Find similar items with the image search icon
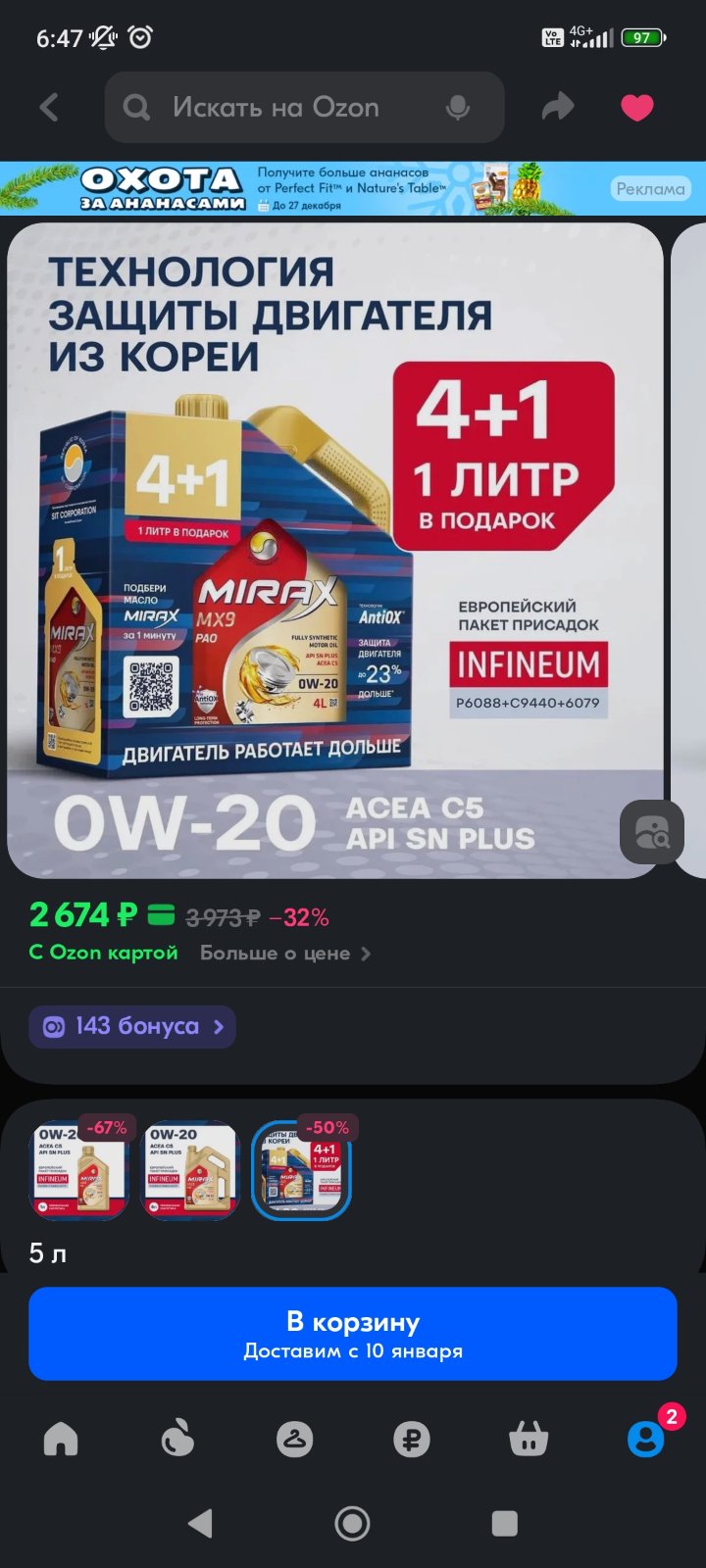Screen dimensions: 706x1568 [651, 832]
